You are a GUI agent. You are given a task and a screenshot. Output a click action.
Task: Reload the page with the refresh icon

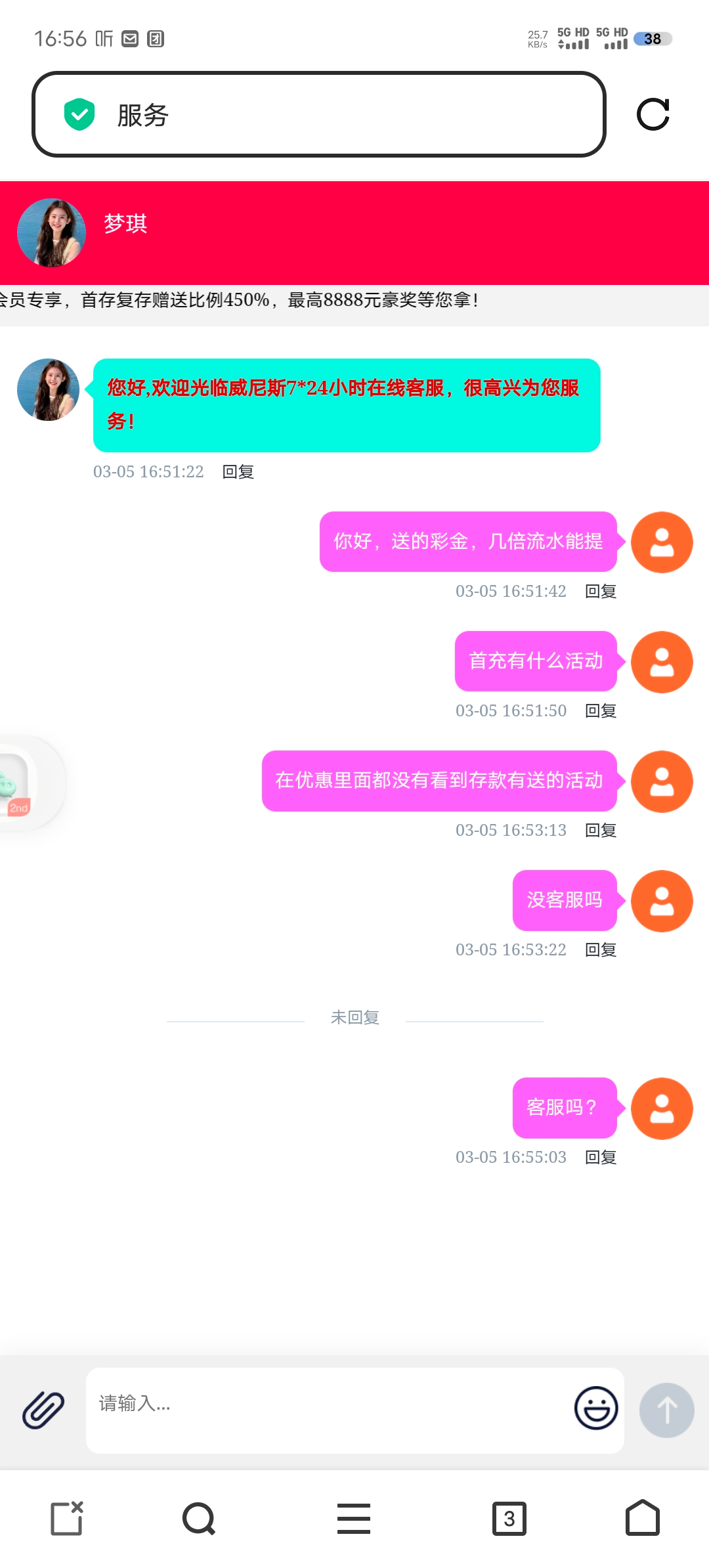(x=653, y=115)
